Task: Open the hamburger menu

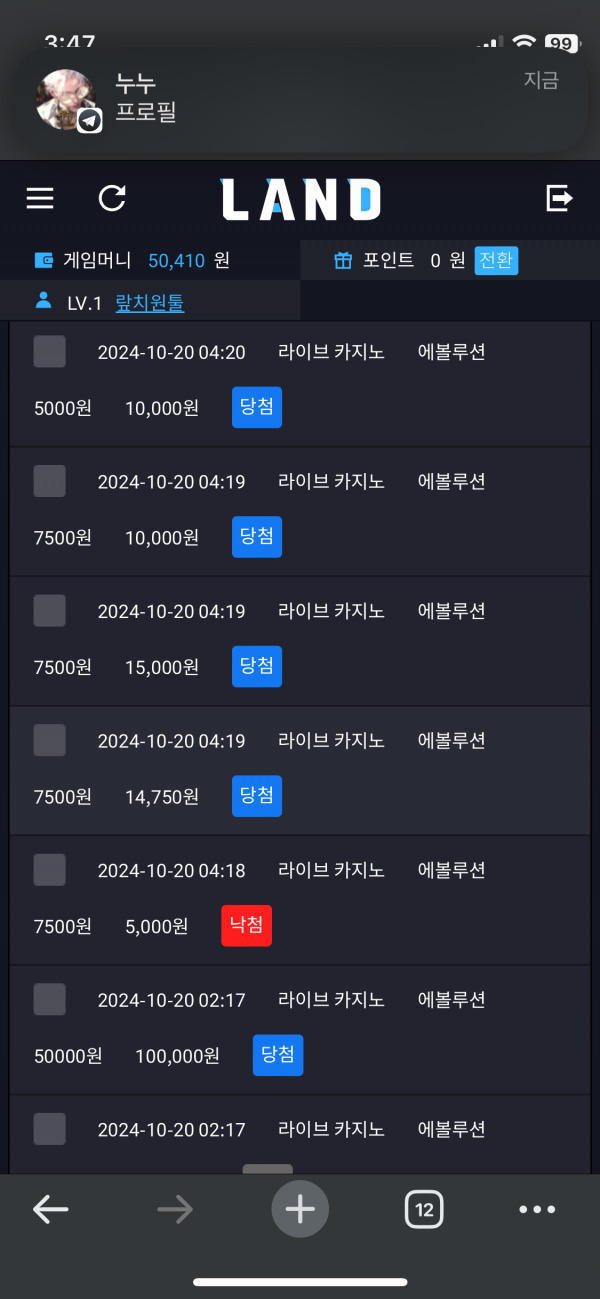Action: point(40,198)
